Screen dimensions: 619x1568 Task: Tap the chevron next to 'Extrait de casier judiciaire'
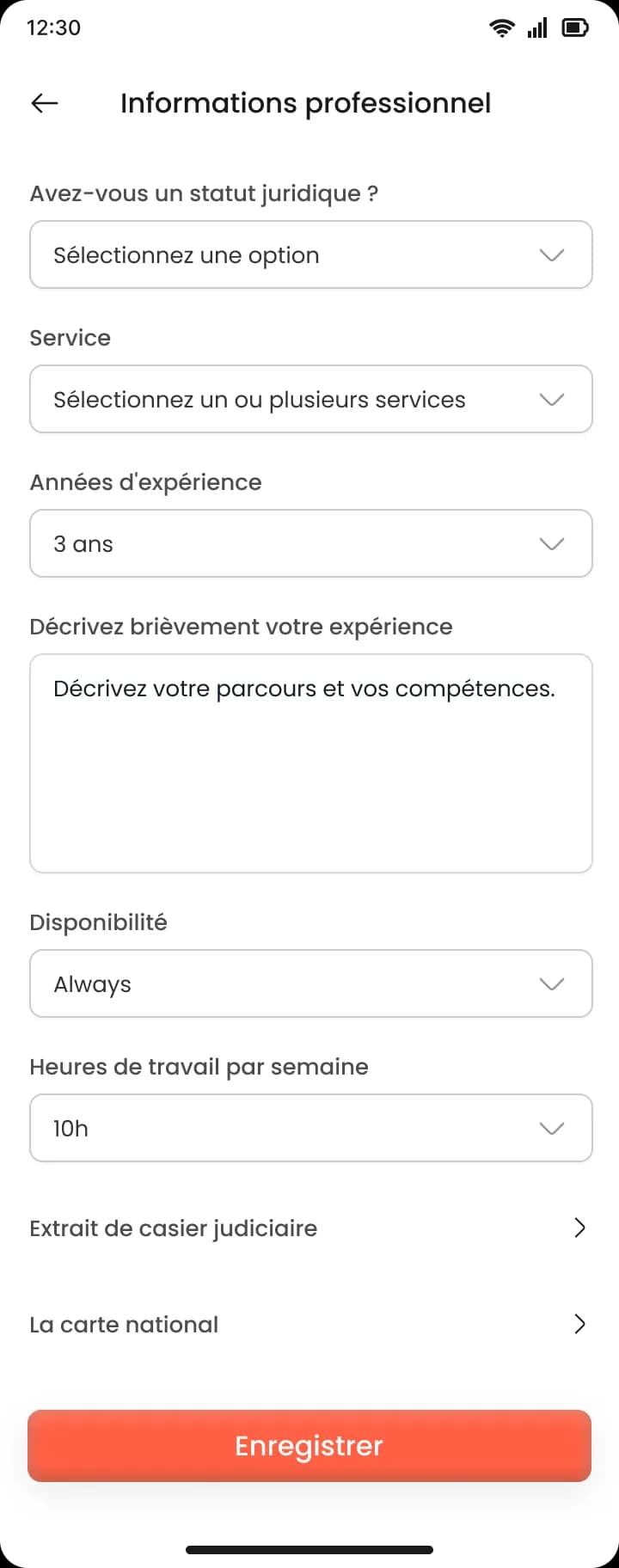point(579,1228)
